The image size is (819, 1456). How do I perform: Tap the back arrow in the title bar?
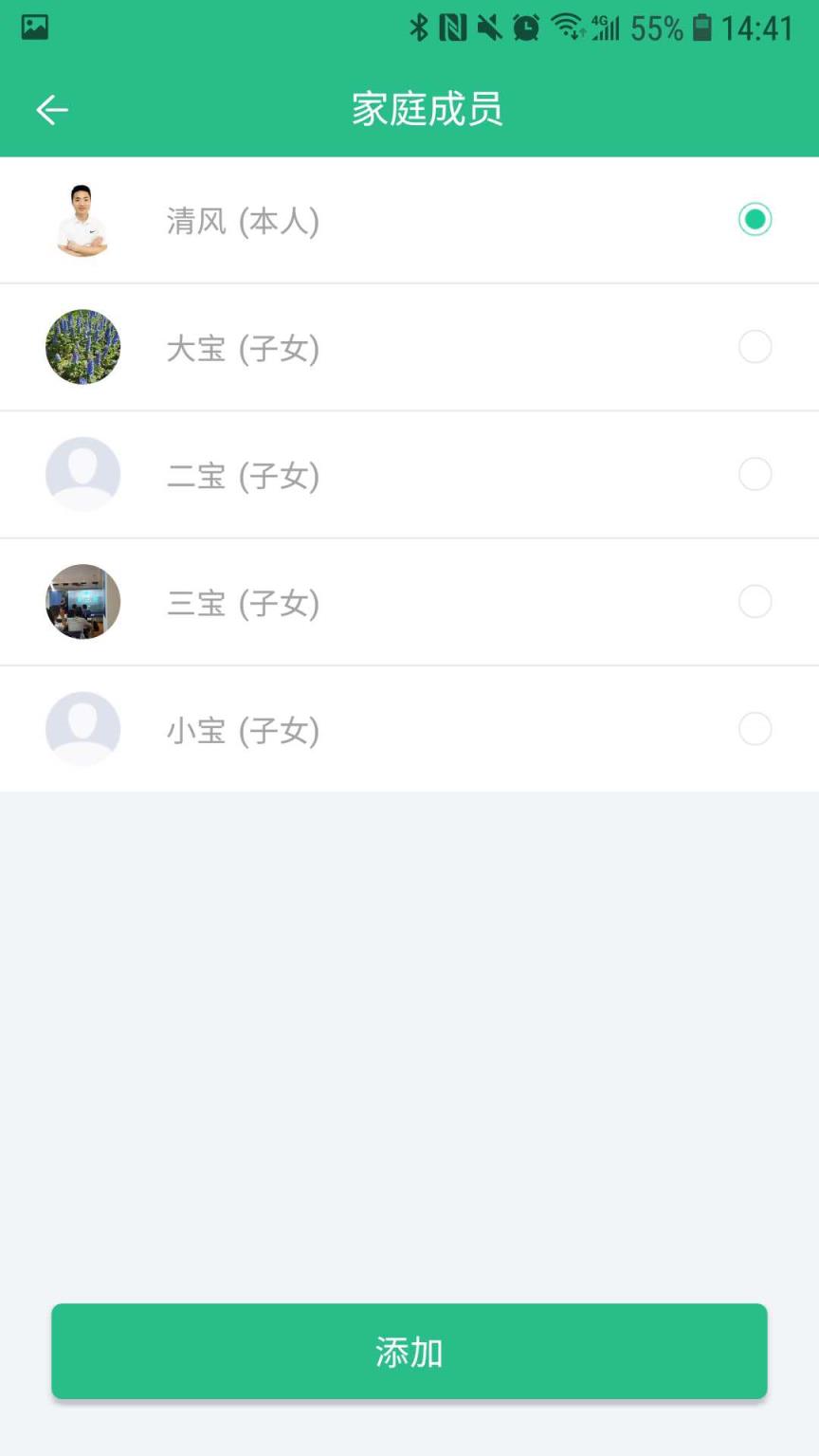(x=52, y=109)
